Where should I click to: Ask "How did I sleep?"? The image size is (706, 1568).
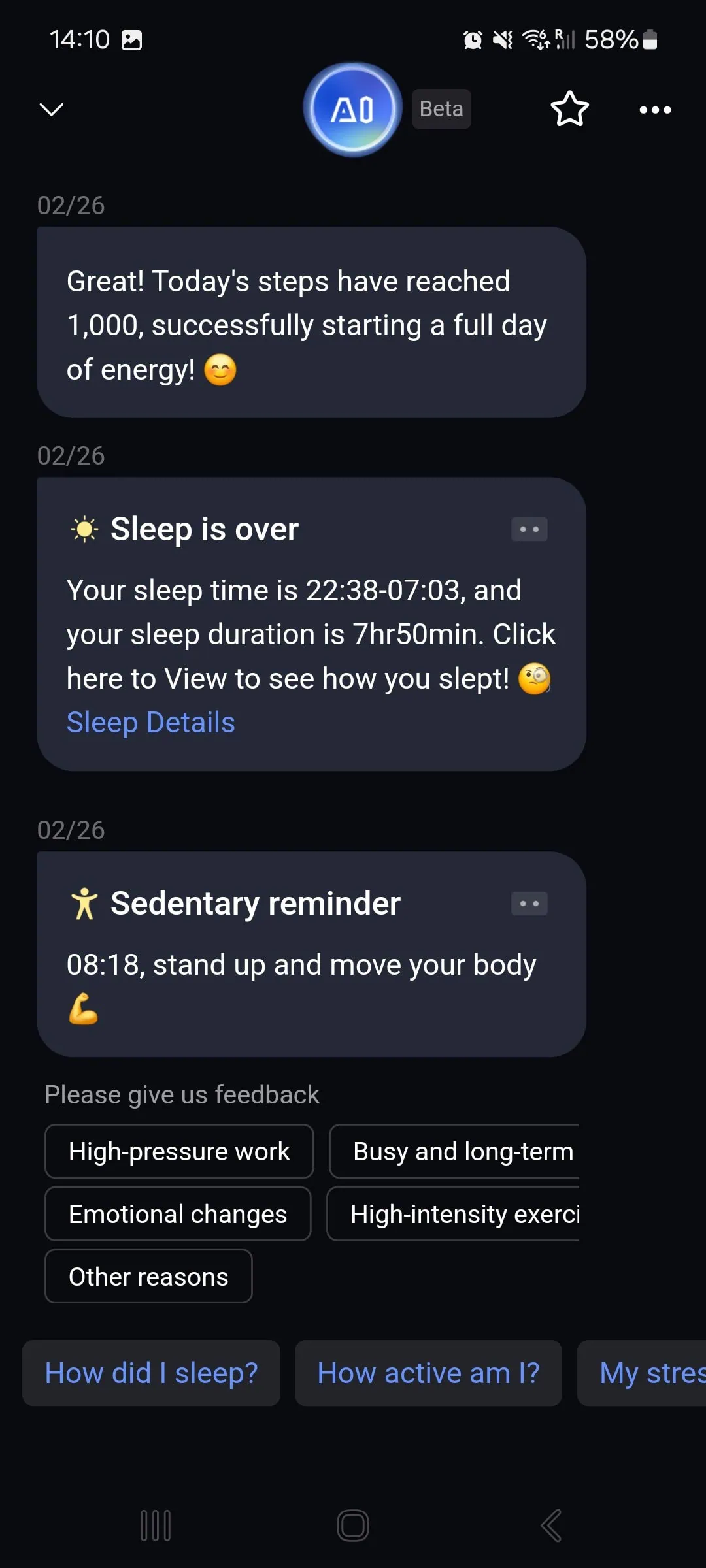[x=151, y=1373]
